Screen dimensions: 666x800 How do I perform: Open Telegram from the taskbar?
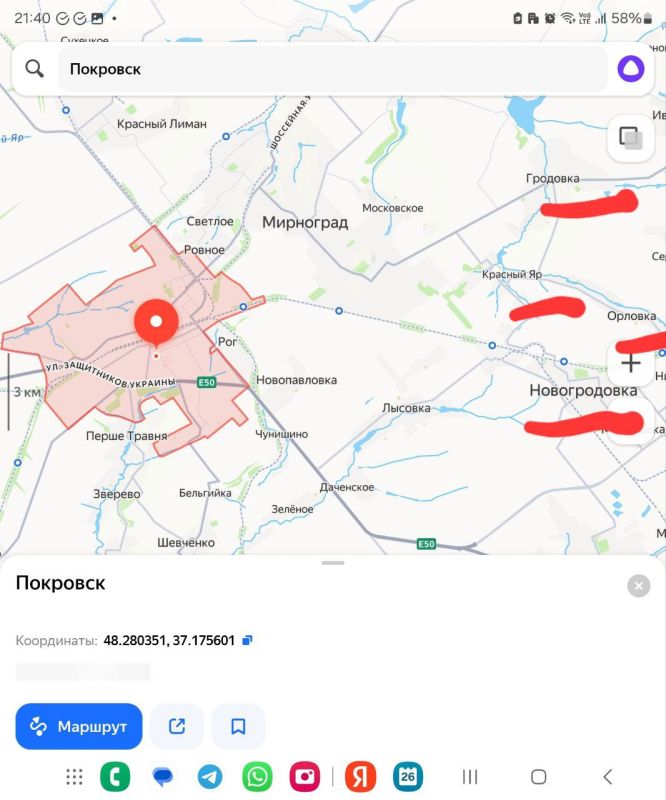(x=210, y=777)
